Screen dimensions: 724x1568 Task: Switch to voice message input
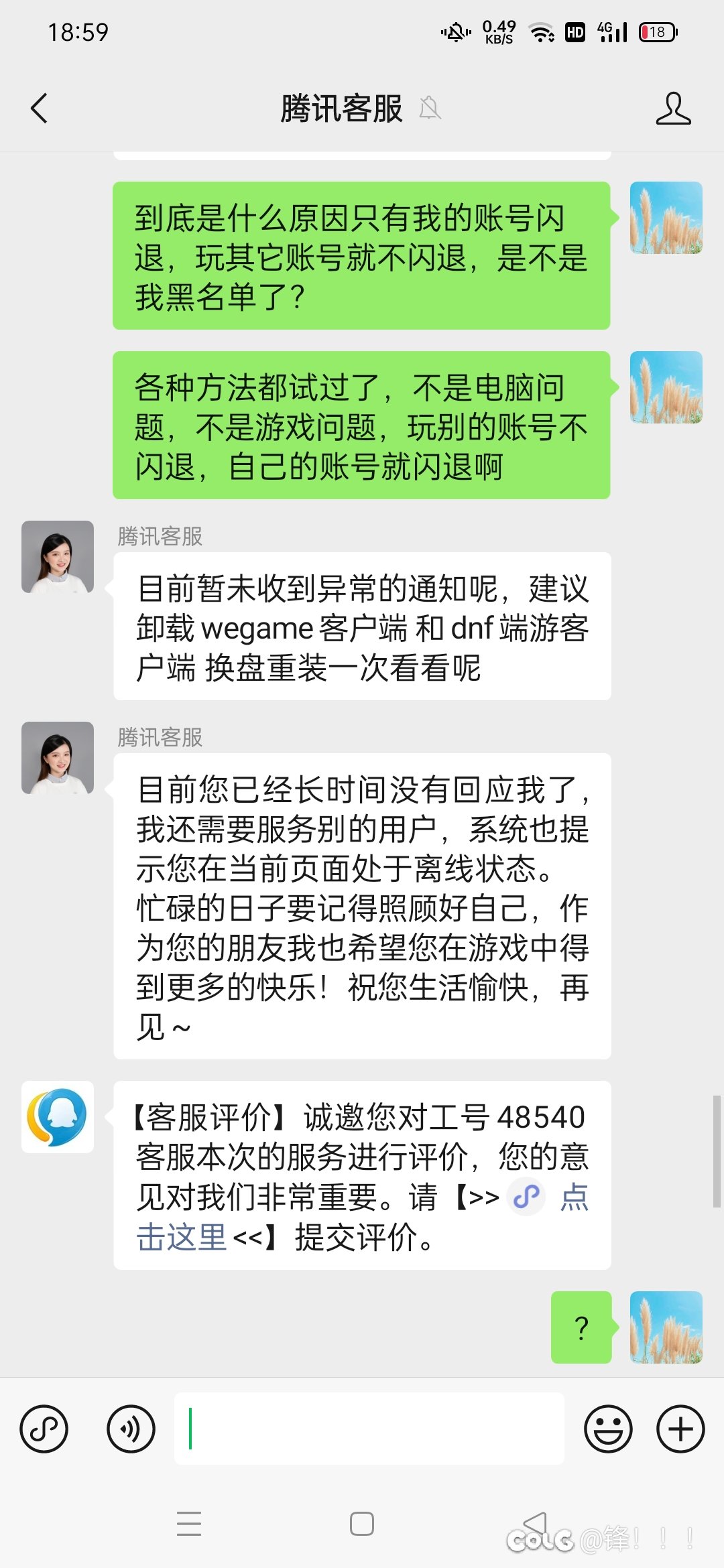click(131, 1429)
